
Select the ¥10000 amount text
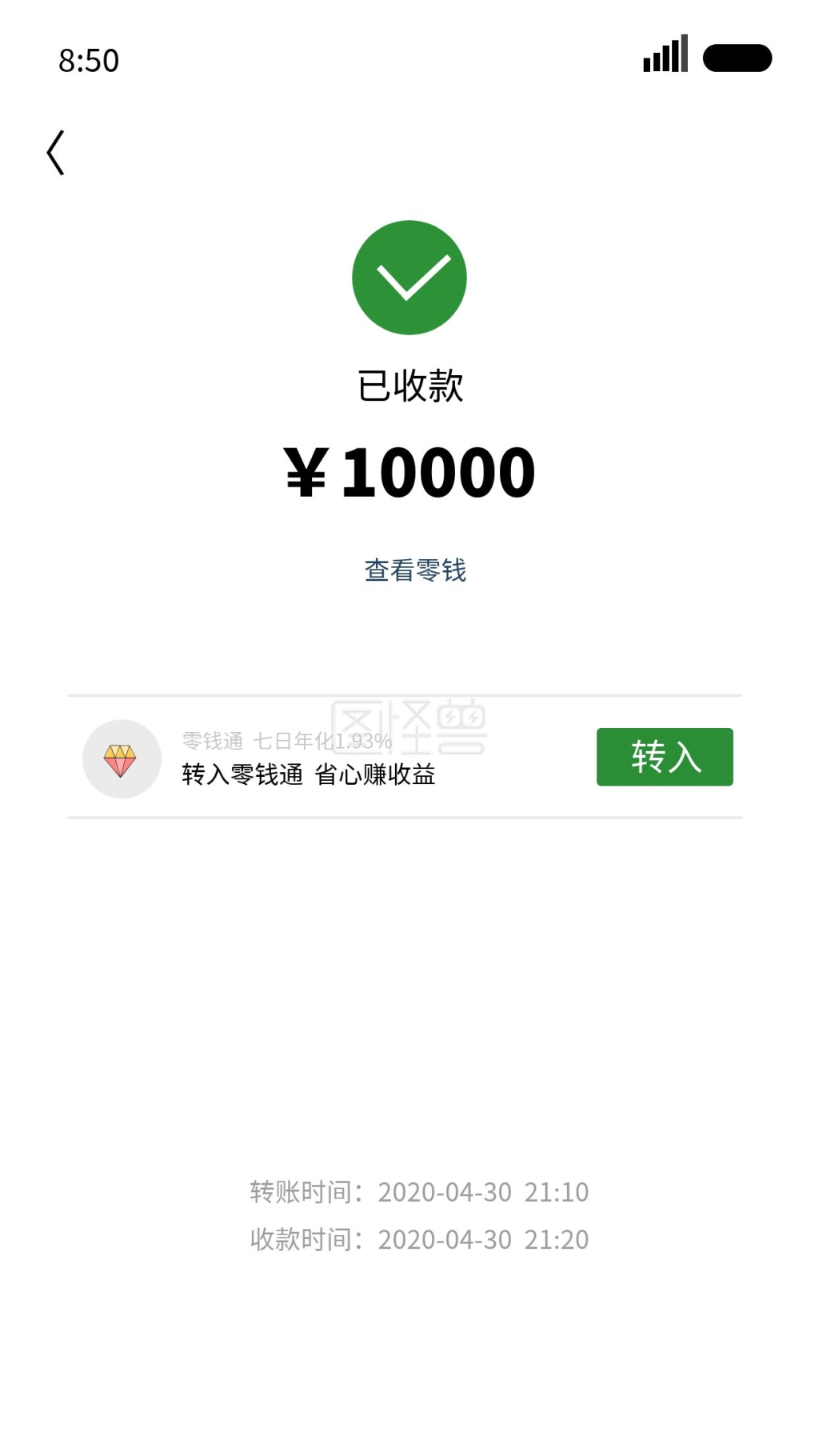pyautogui.click(x=409, y=471)
